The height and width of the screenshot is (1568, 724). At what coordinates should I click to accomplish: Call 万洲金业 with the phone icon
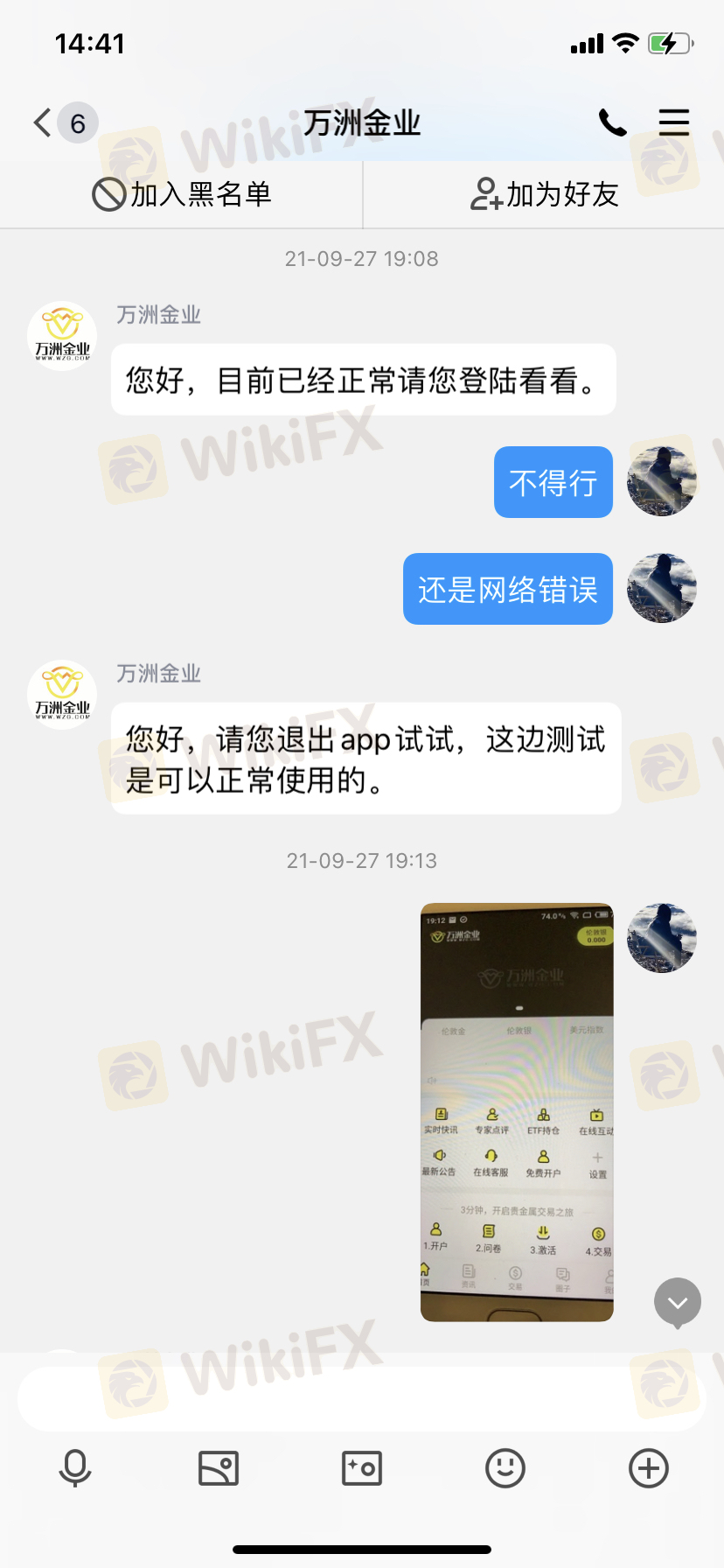coord(612,122)
